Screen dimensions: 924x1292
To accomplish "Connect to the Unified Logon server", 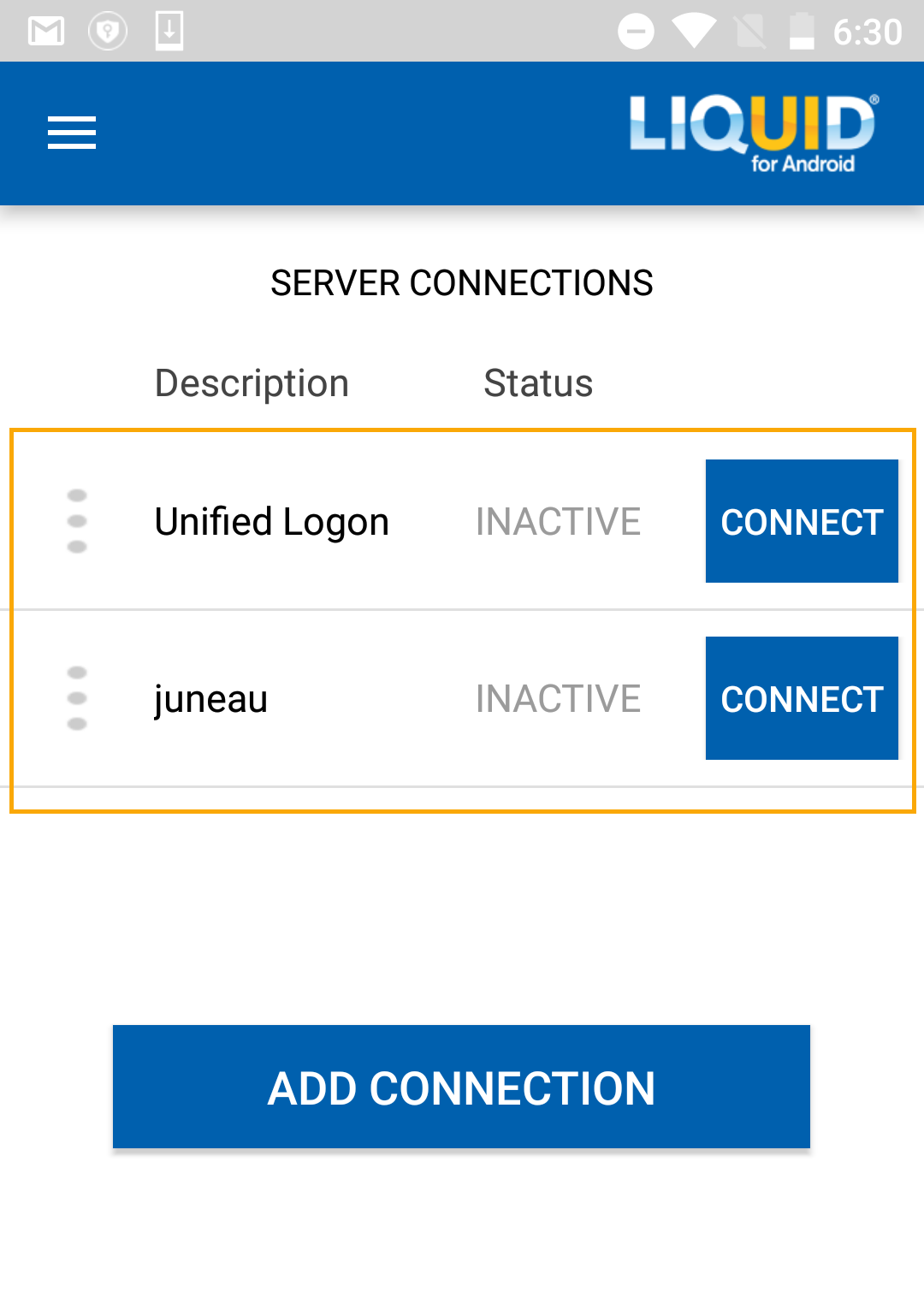I will (802, 521).
